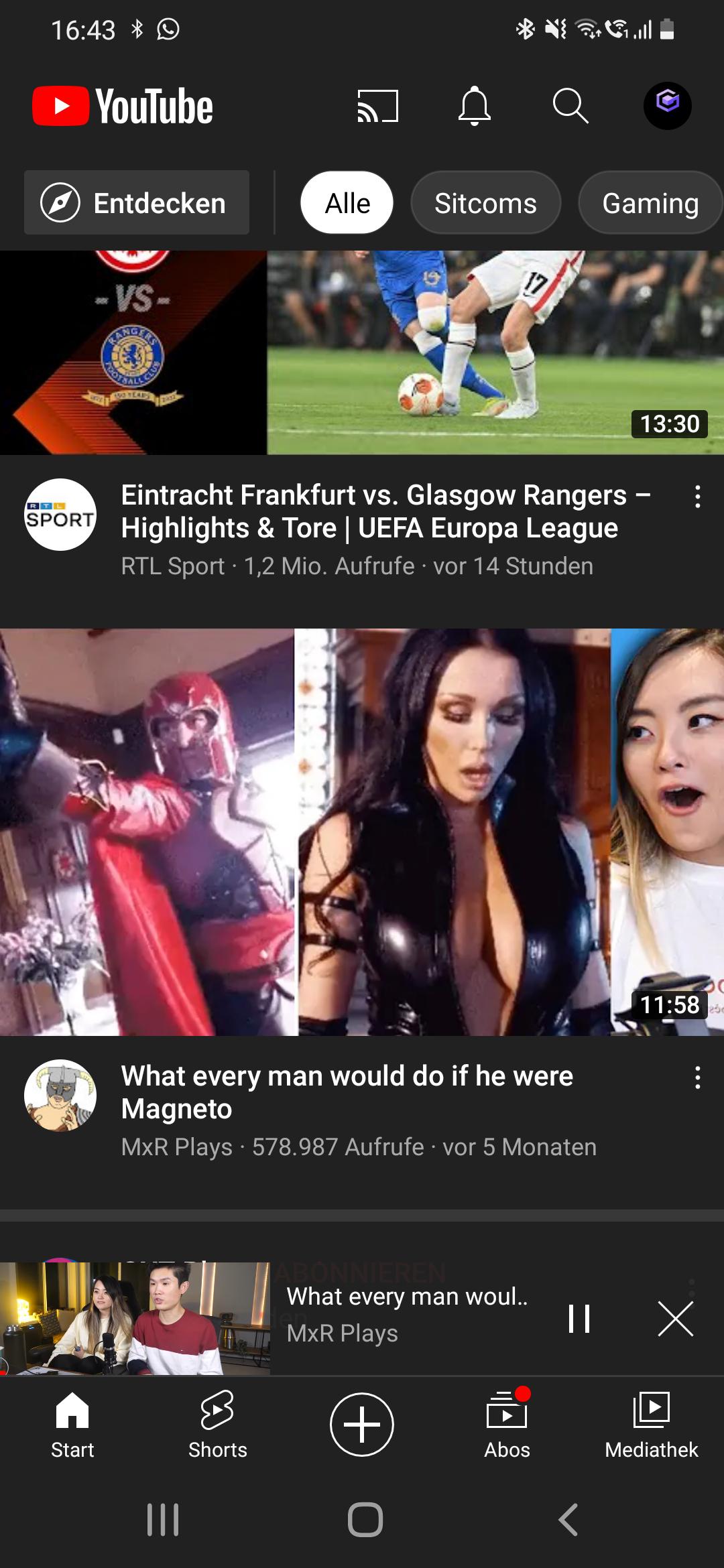Open the Entdecken explore button
This screenshot has height=1568, width=724.
click(137, 202)
